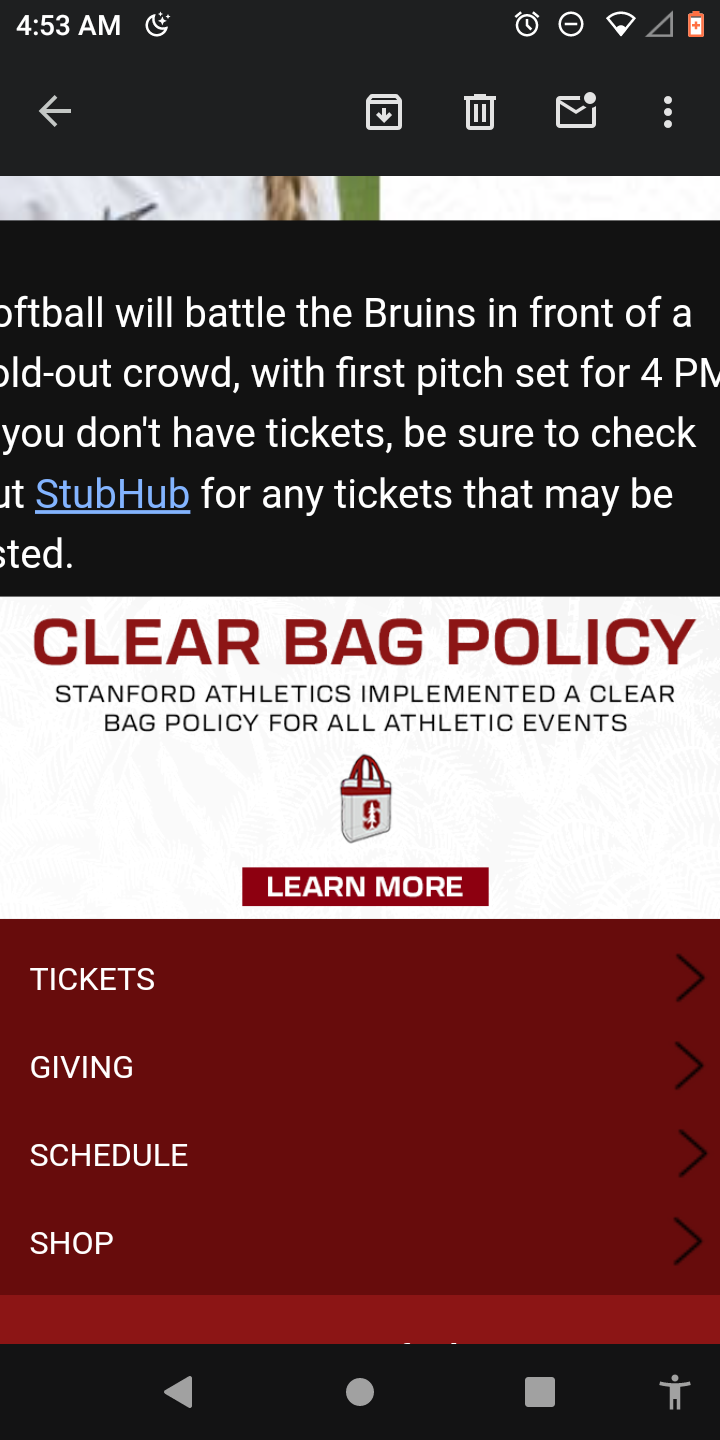Tap Learn More about clear bag policy

coord(365,887)
